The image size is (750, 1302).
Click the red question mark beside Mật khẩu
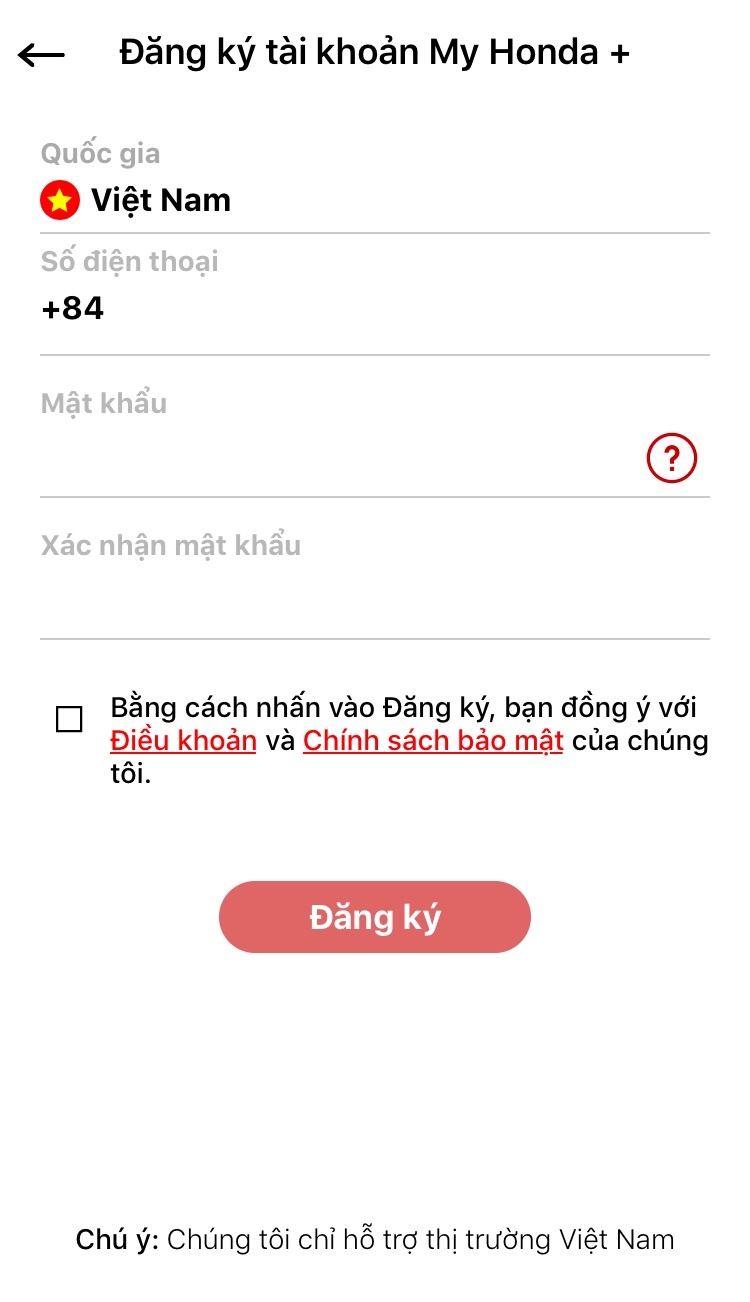pyautogui.click(x=672, y=456)
